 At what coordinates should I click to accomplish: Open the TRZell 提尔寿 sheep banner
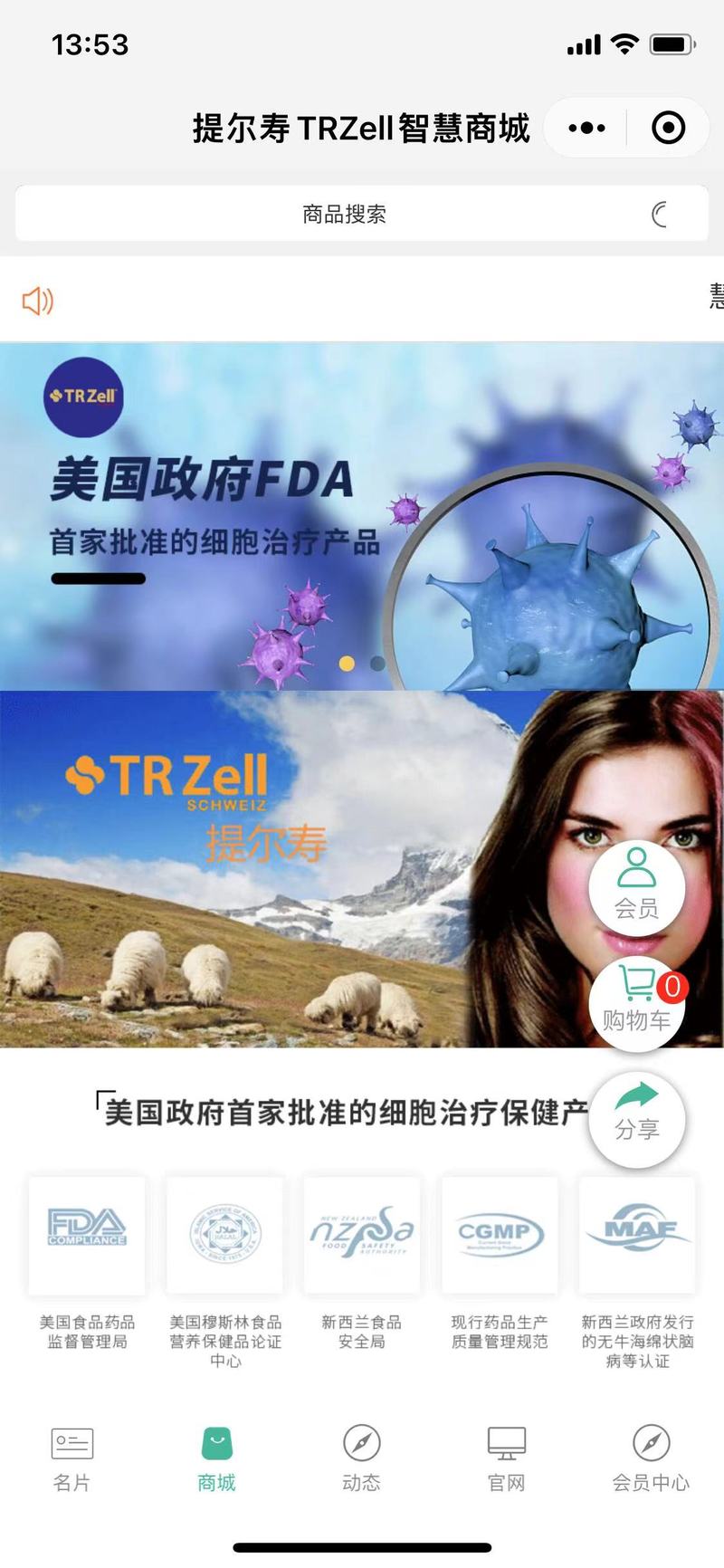pos(362,869)
